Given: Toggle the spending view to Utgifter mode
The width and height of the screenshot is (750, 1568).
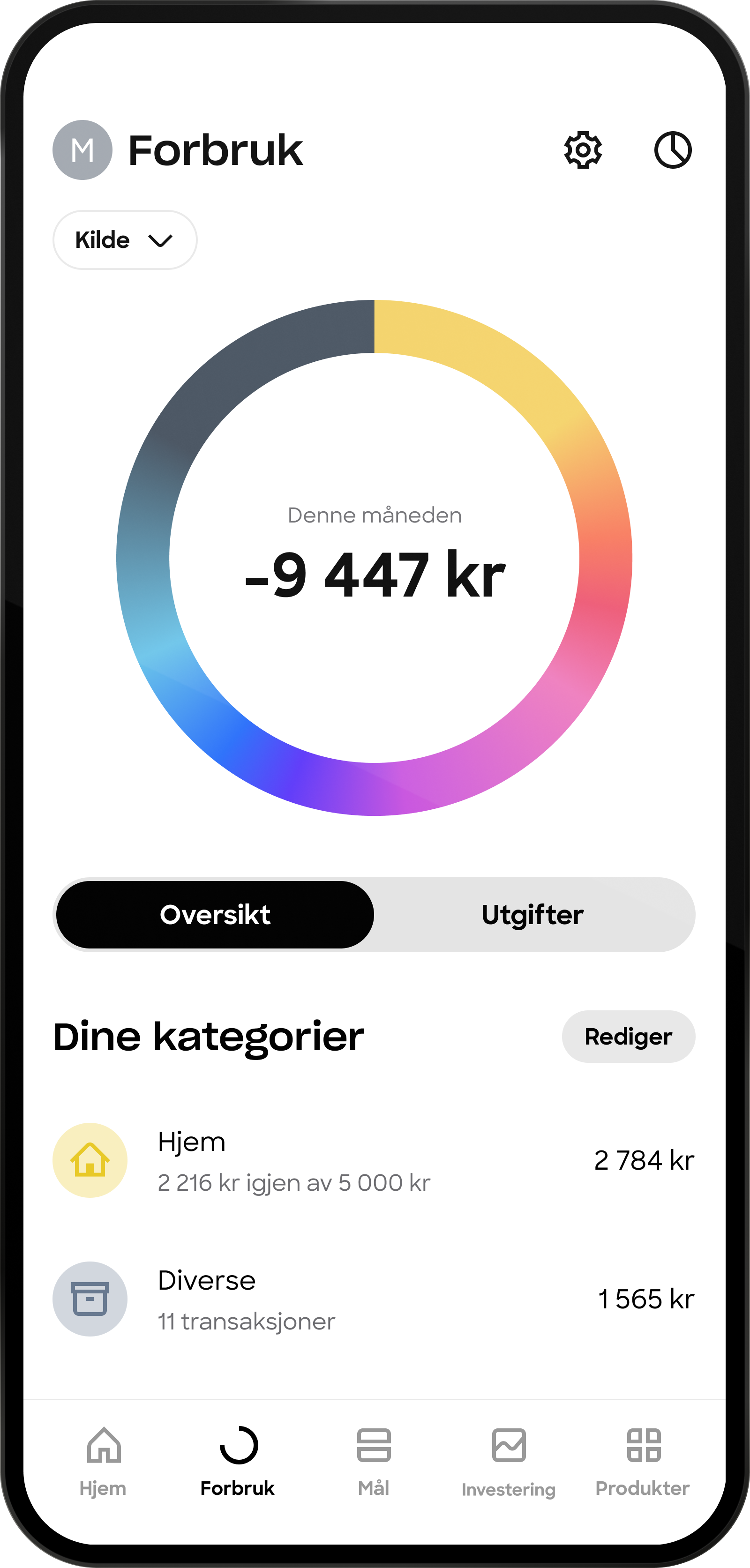Looking at the screenshot, I should pyautogui.click(x=533, y=914).
